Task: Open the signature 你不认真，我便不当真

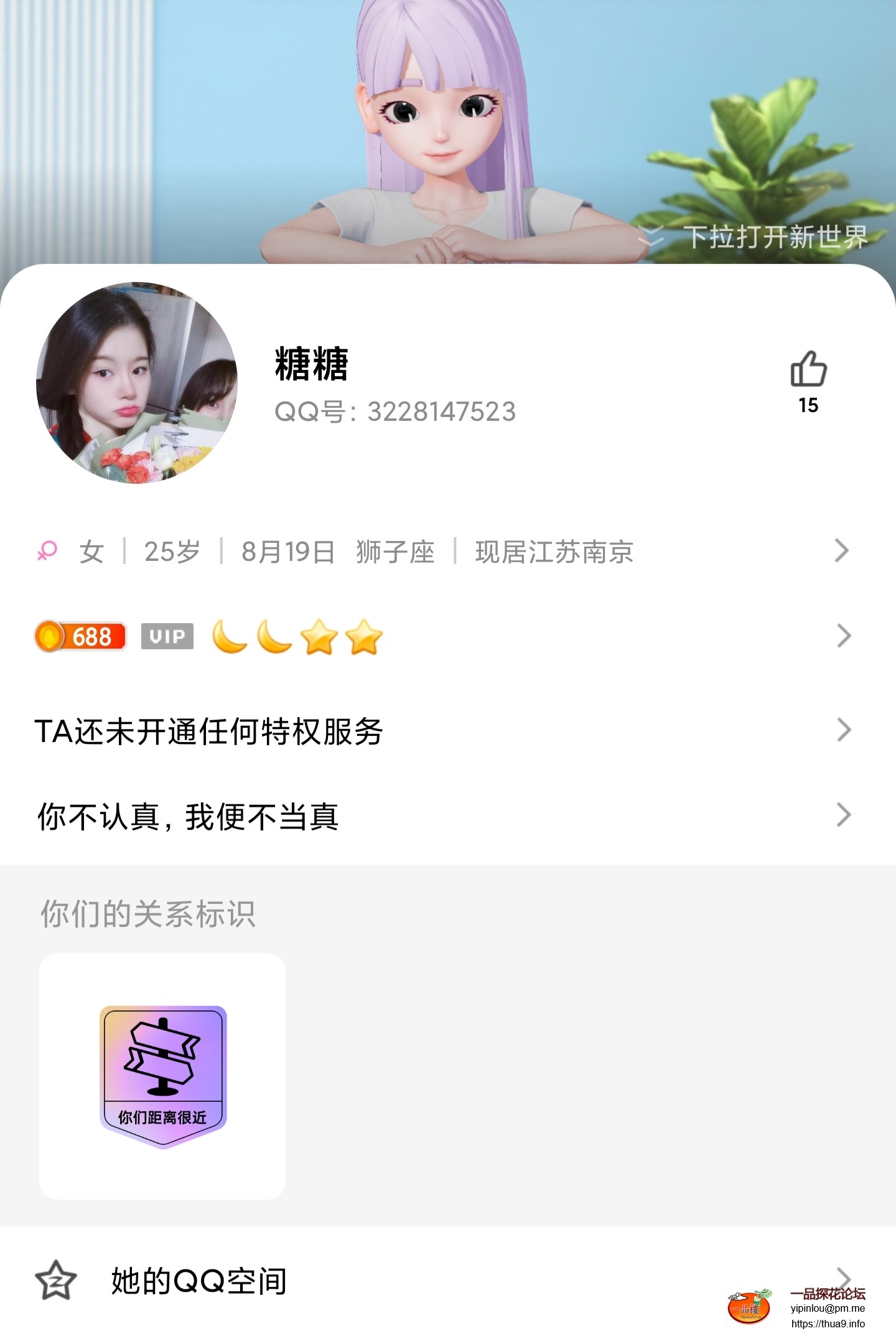Action: point(188,817)
